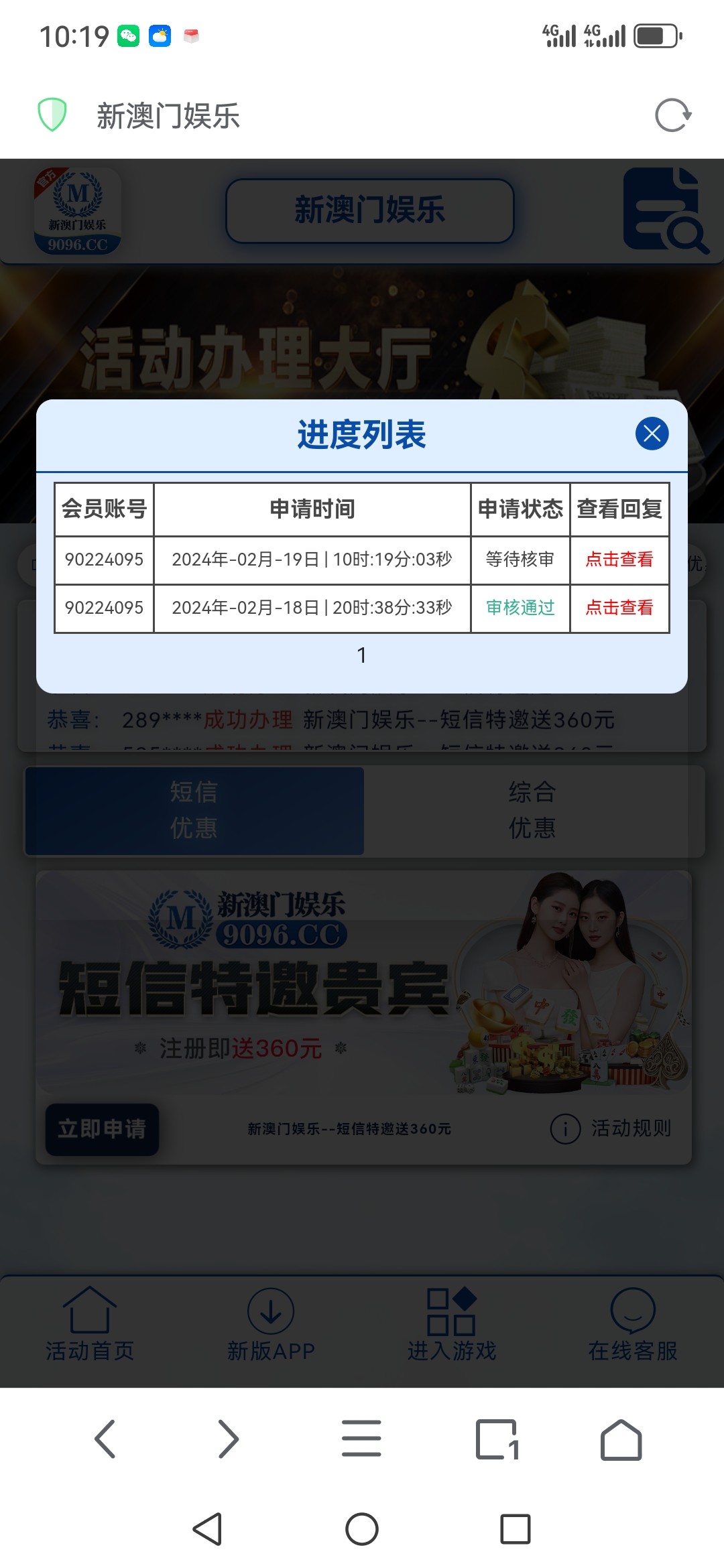
Task: Tap the 立即申请 button
Action: tap(102, 1129)
